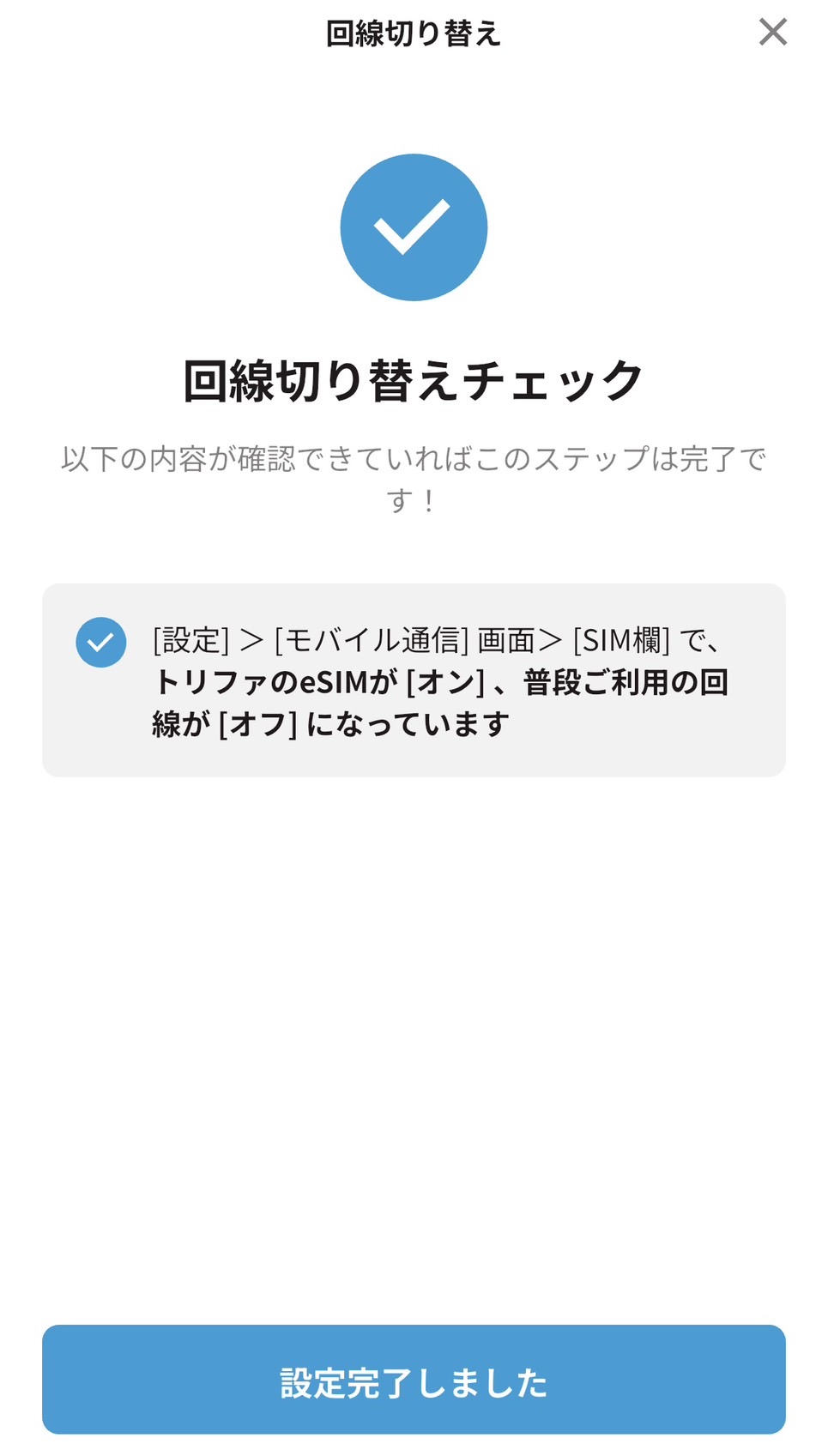Tap the 設定完了しました button
This screenshot has width=828, height=1456.
point(414,1380)
